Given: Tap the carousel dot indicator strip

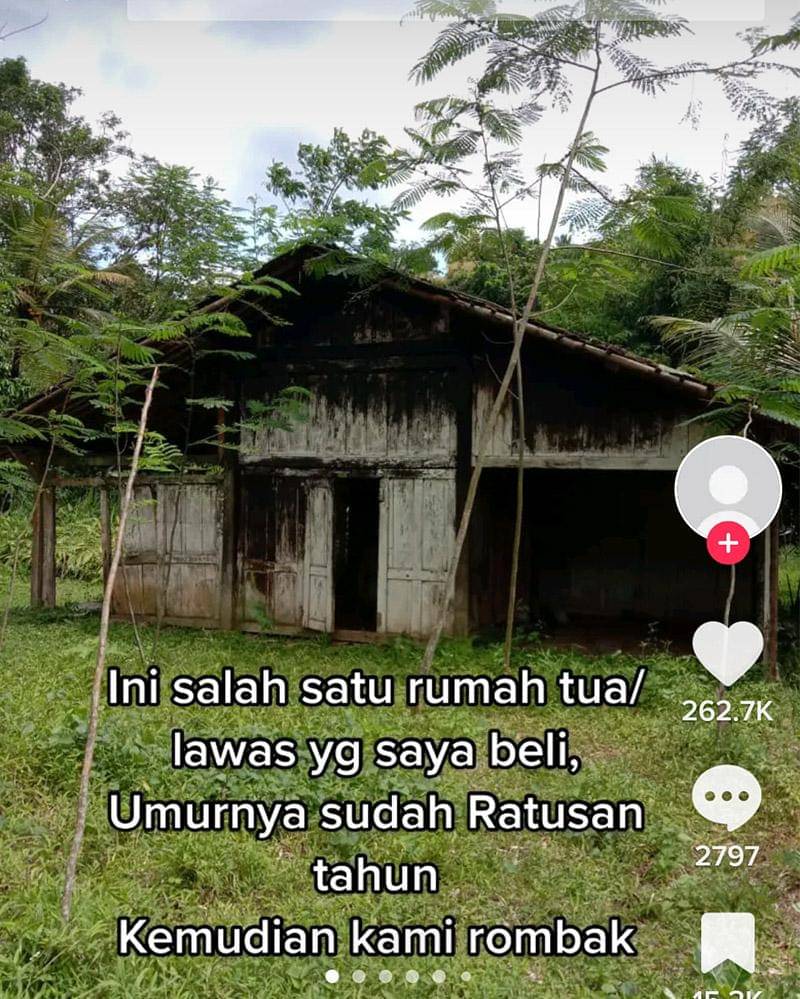Looking at the screenshot, I should pos(398,975).
